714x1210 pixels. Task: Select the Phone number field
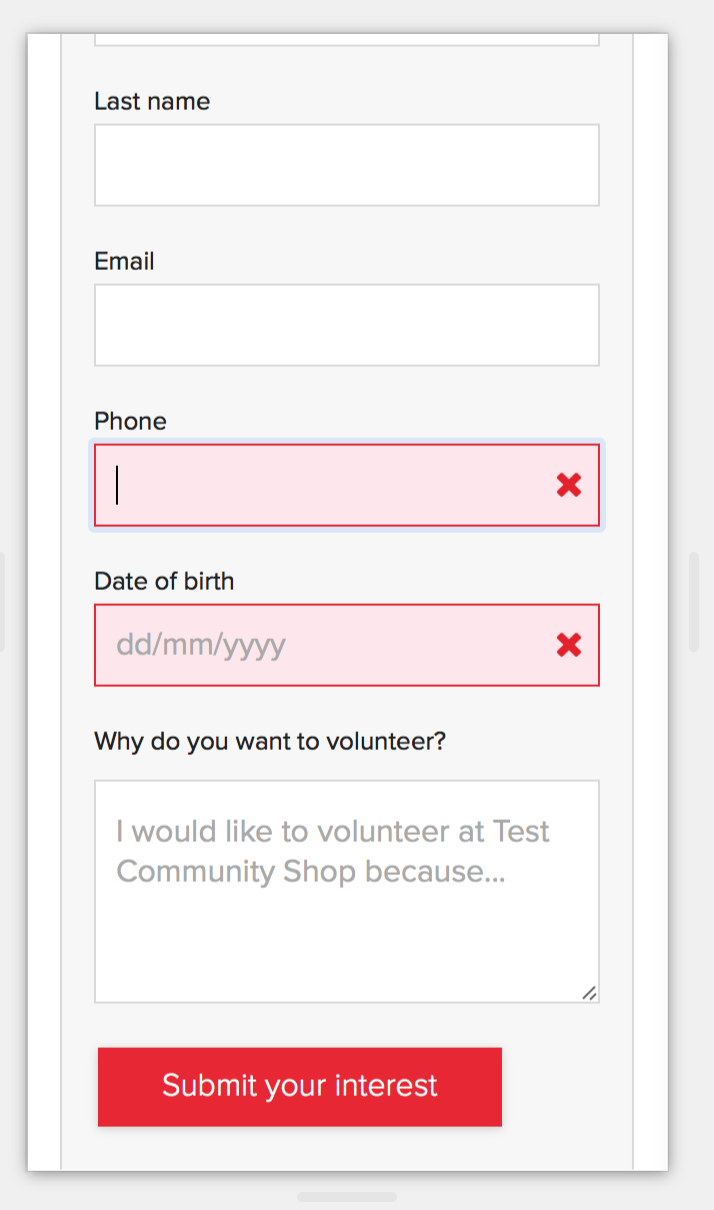[x=347, y=485]
